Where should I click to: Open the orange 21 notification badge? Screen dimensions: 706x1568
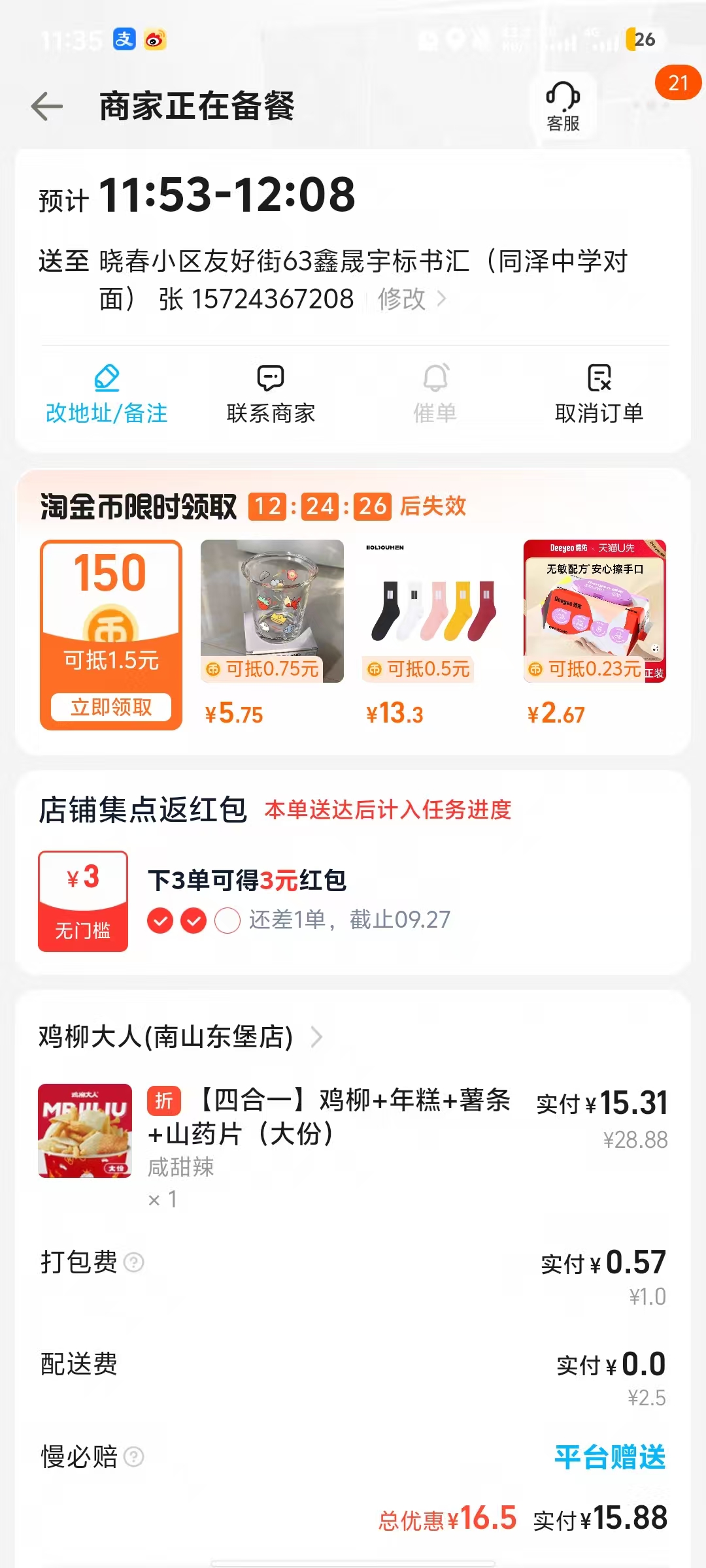pos(678,83)
